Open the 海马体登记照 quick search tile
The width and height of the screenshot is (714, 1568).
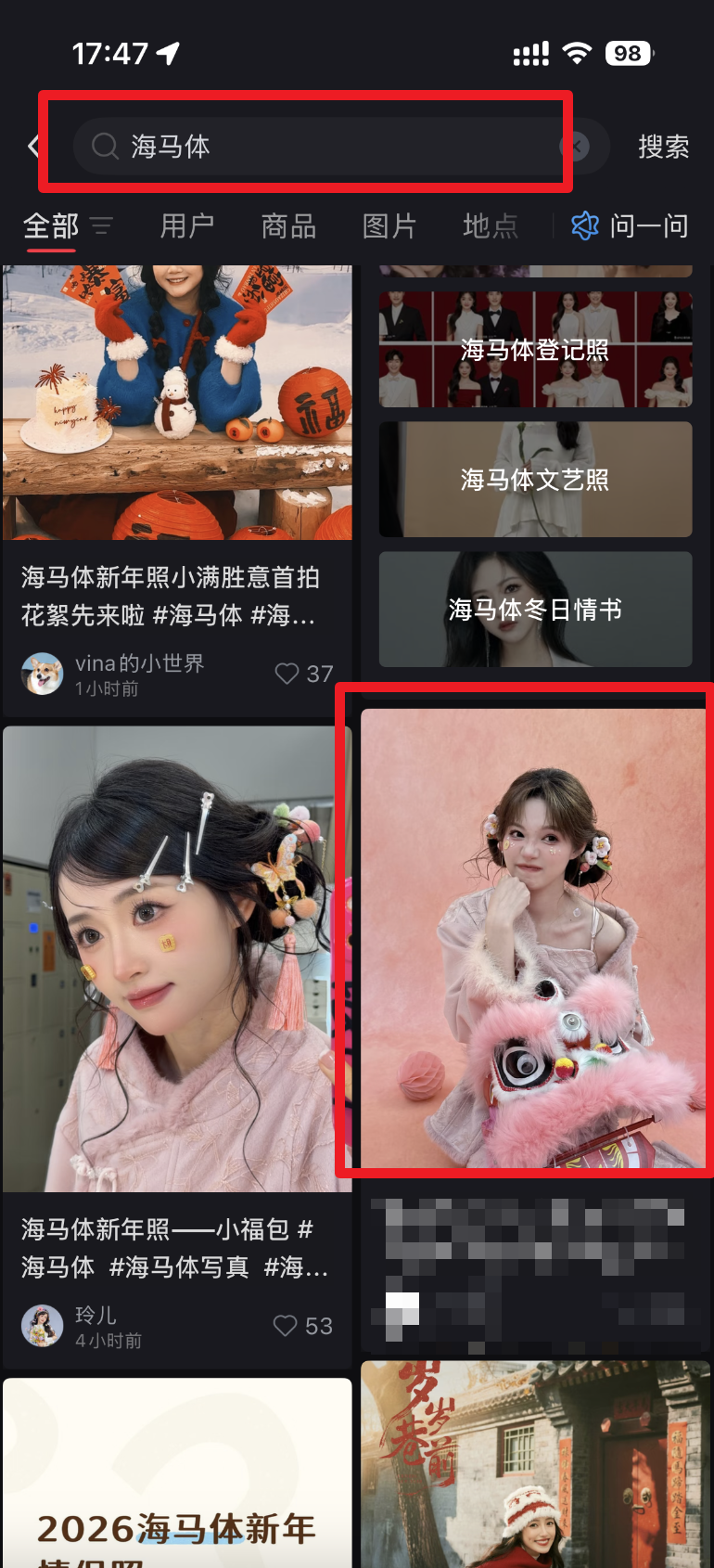[x=534, y=350]
